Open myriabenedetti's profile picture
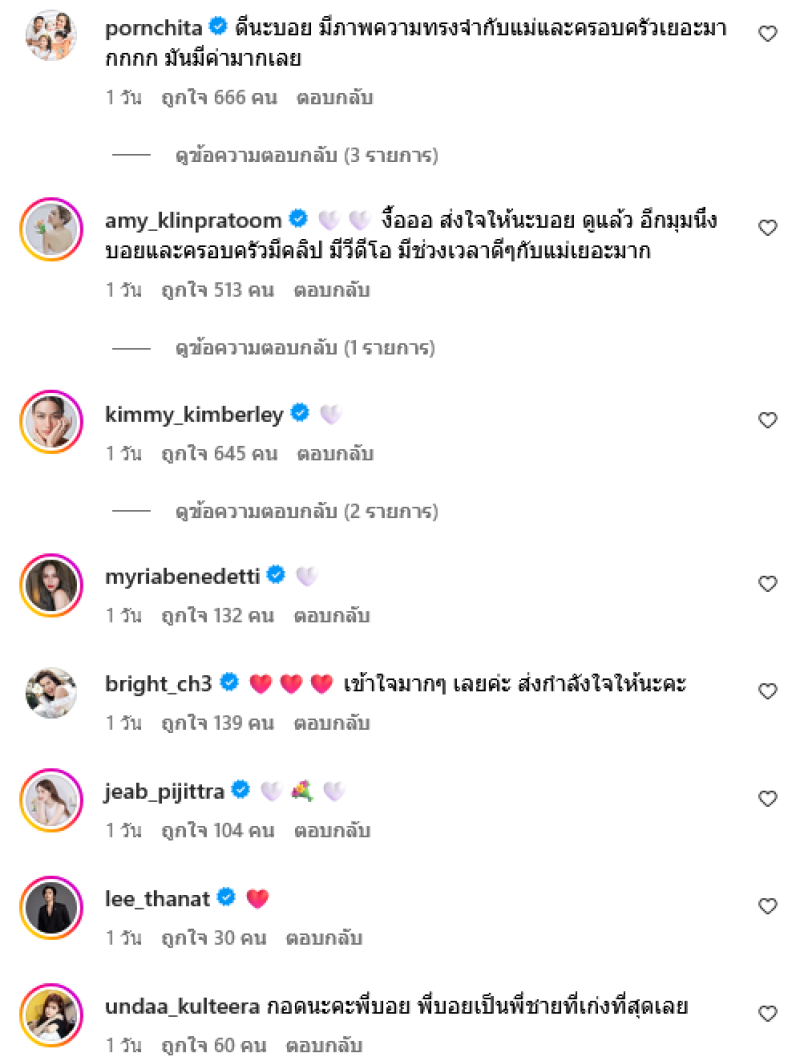Viewport: 800px width, 1057px height. [50, 583]
